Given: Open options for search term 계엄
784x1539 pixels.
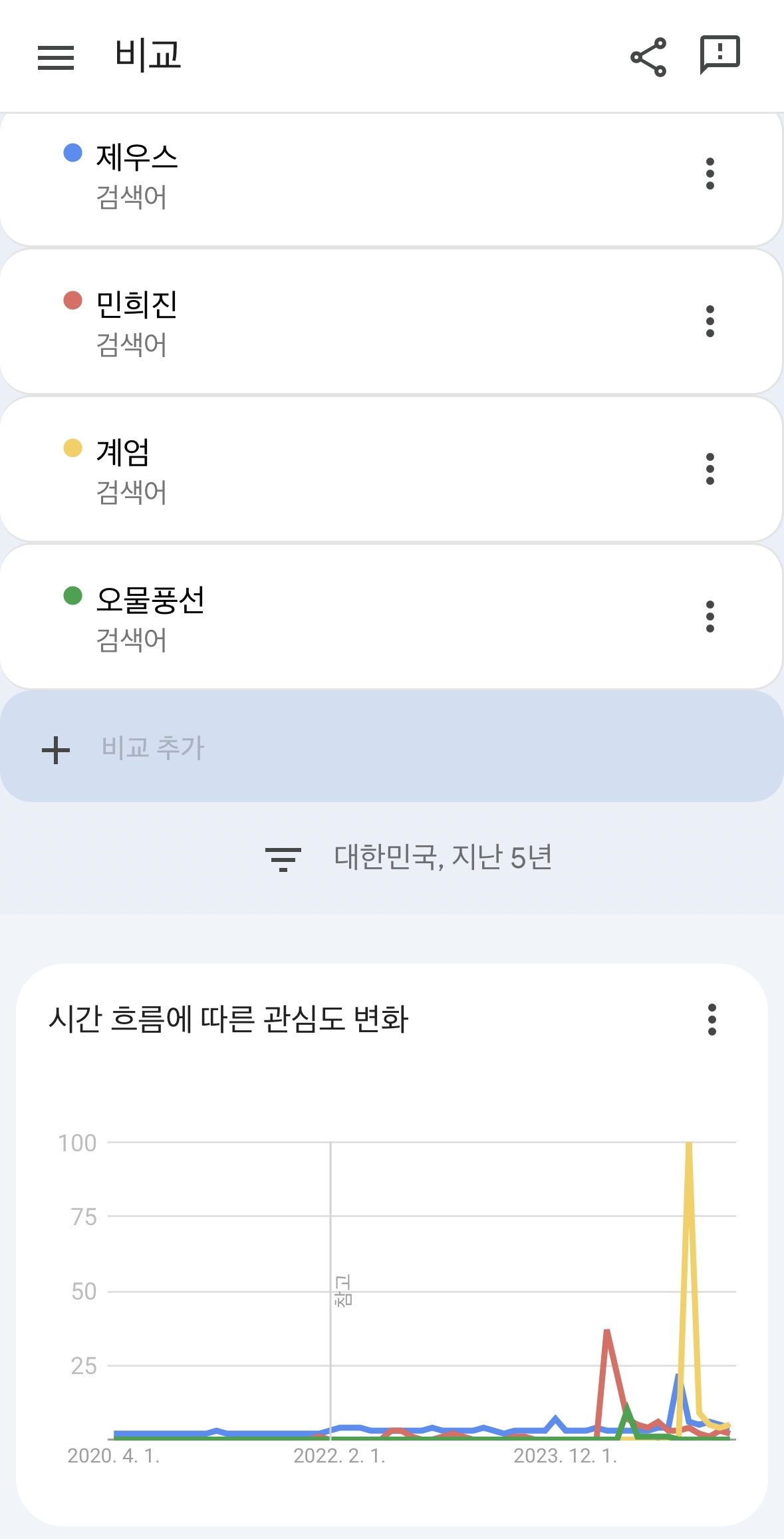Looking at the screenshot, I should click(710, 469).
